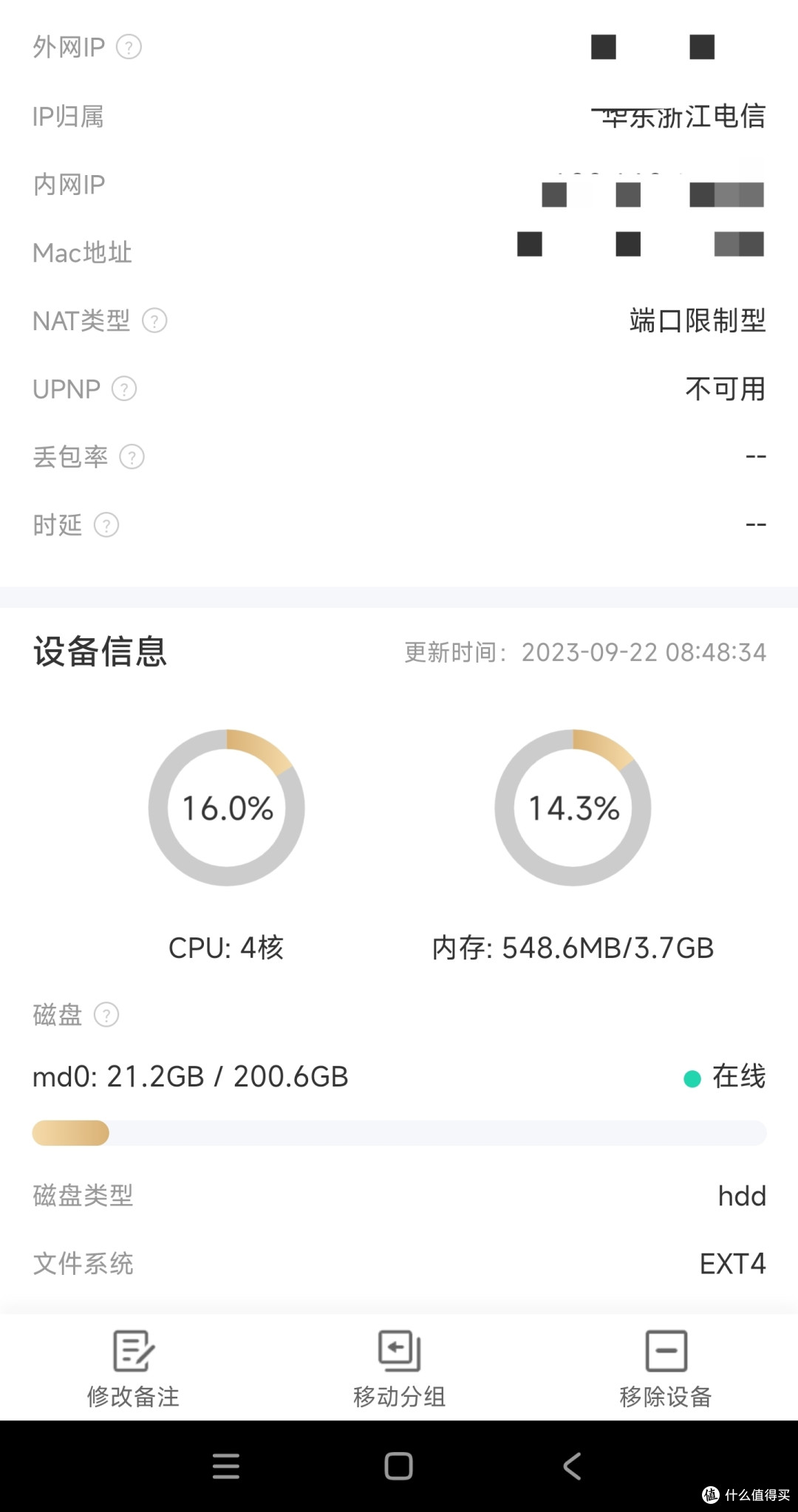Go back using the system back button
This screenshot has width=798, height=1512.
pyautogui.click(x=572, y=1466)
